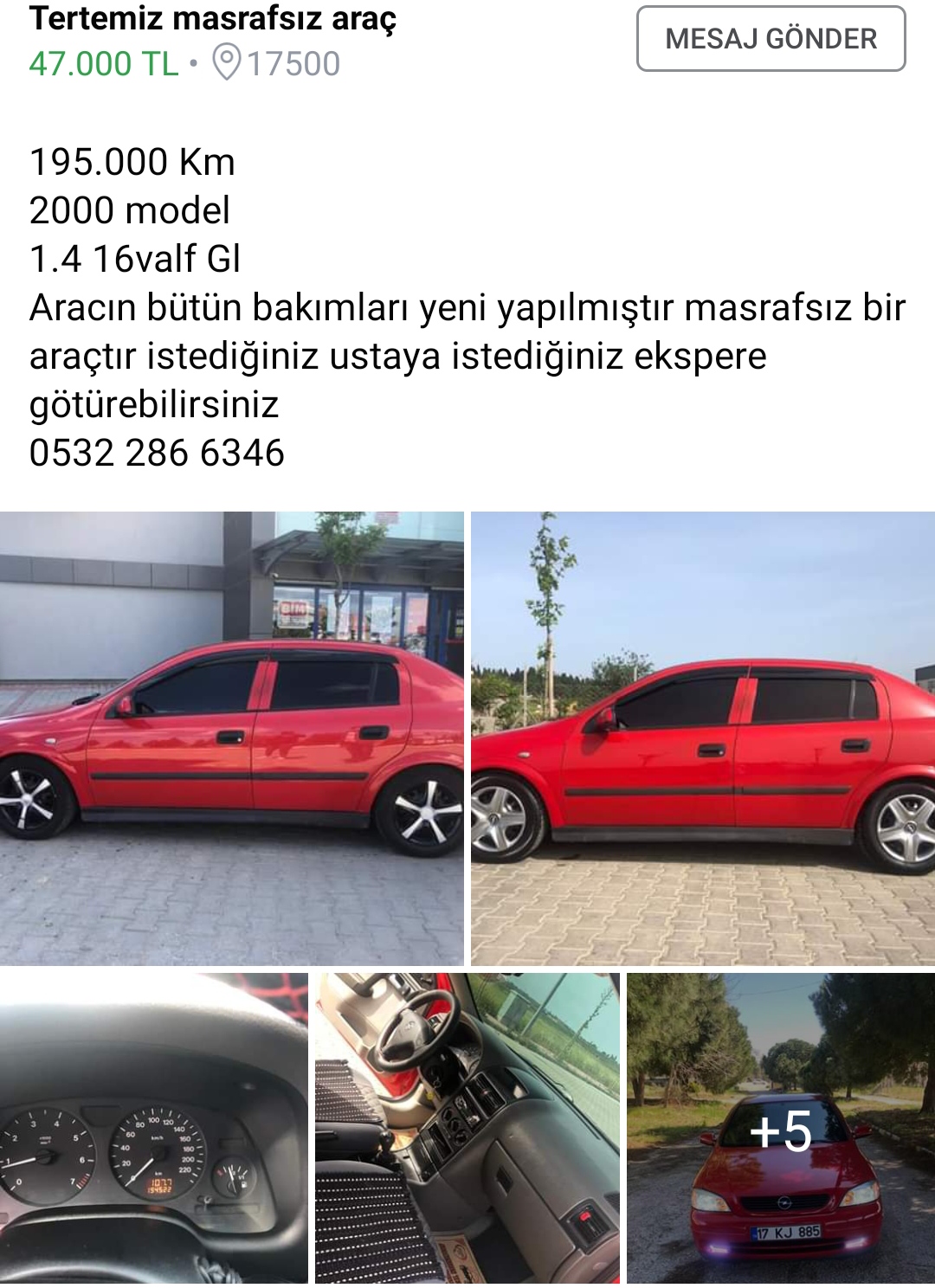Image resolution: width=935 pixels, height=1288 pixels.
Task: Open the red car side photo with trees
Action: 703,737
